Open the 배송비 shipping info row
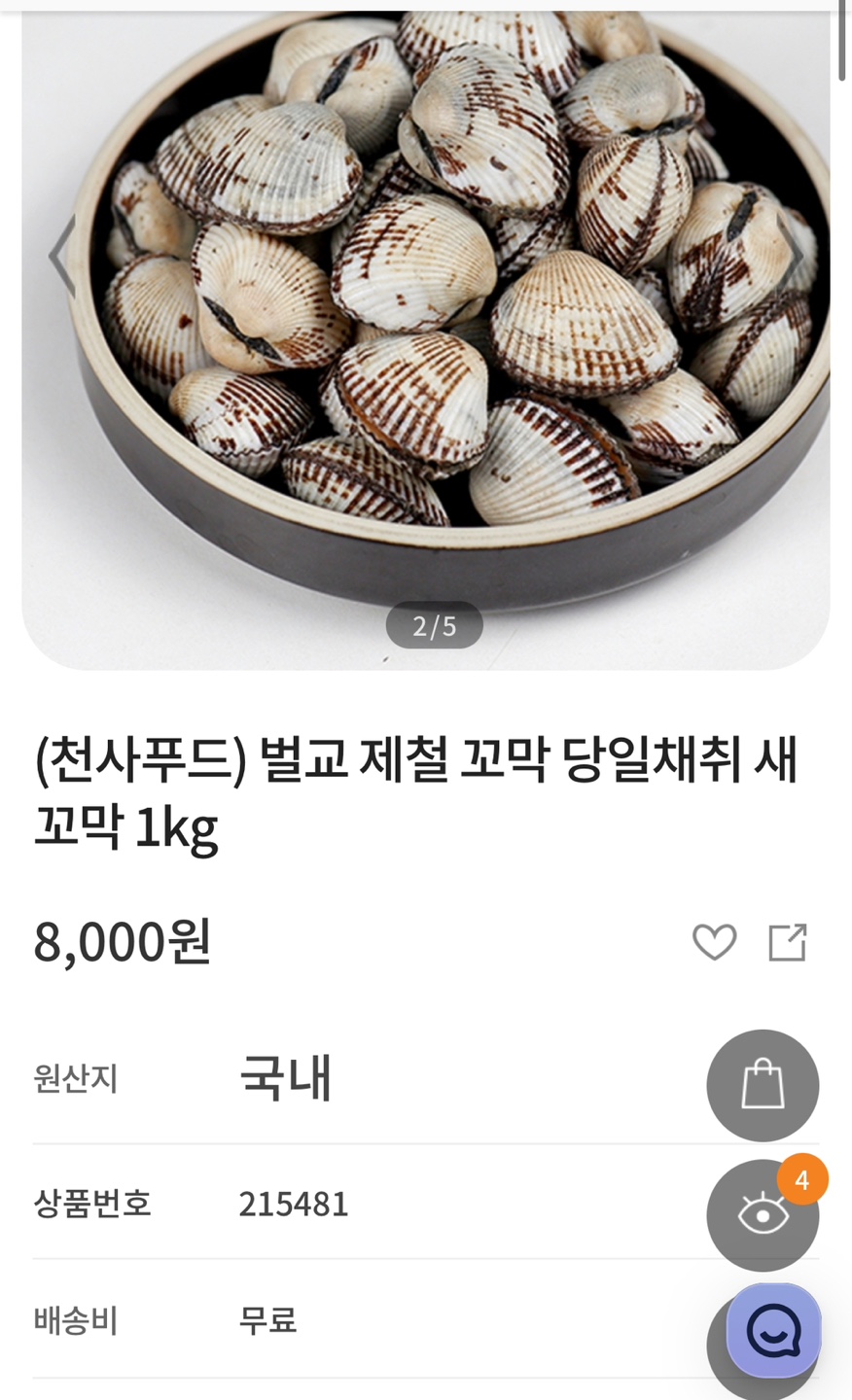The height and width of the screenshot is (1400, 852). pyautogui.click(x=292, y=1322)
